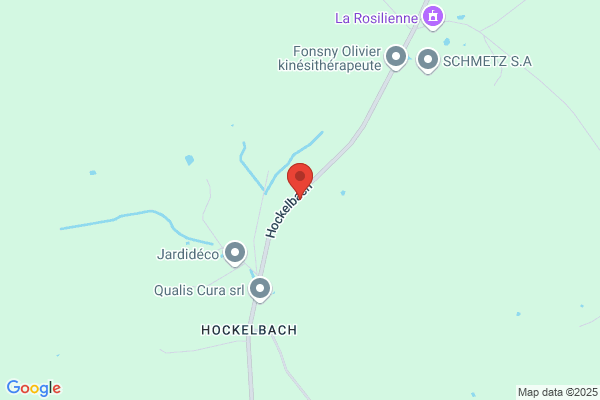Tap the red location pin on Hockelbach

(300, 180)
